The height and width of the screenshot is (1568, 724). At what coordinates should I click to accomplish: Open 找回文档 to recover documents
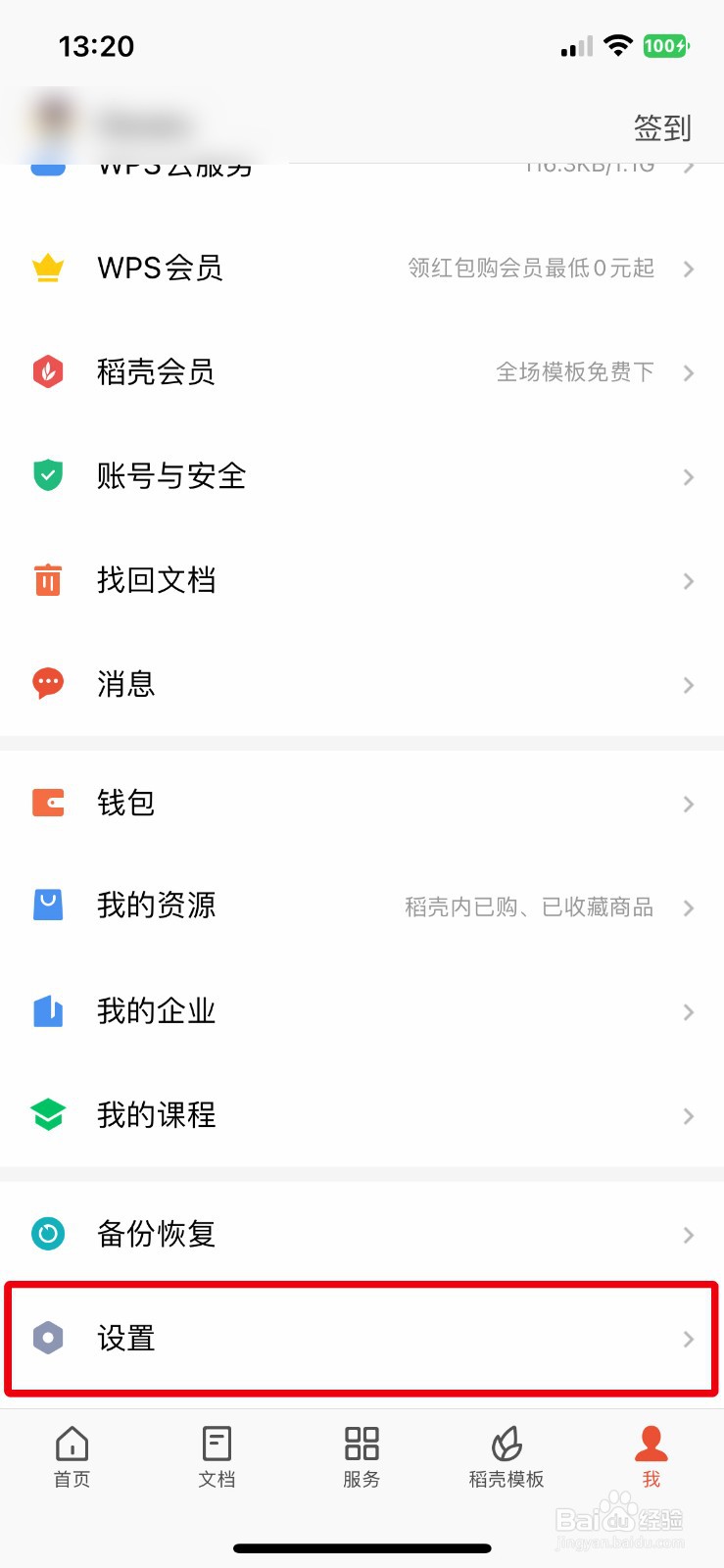[x=362, y=580]
